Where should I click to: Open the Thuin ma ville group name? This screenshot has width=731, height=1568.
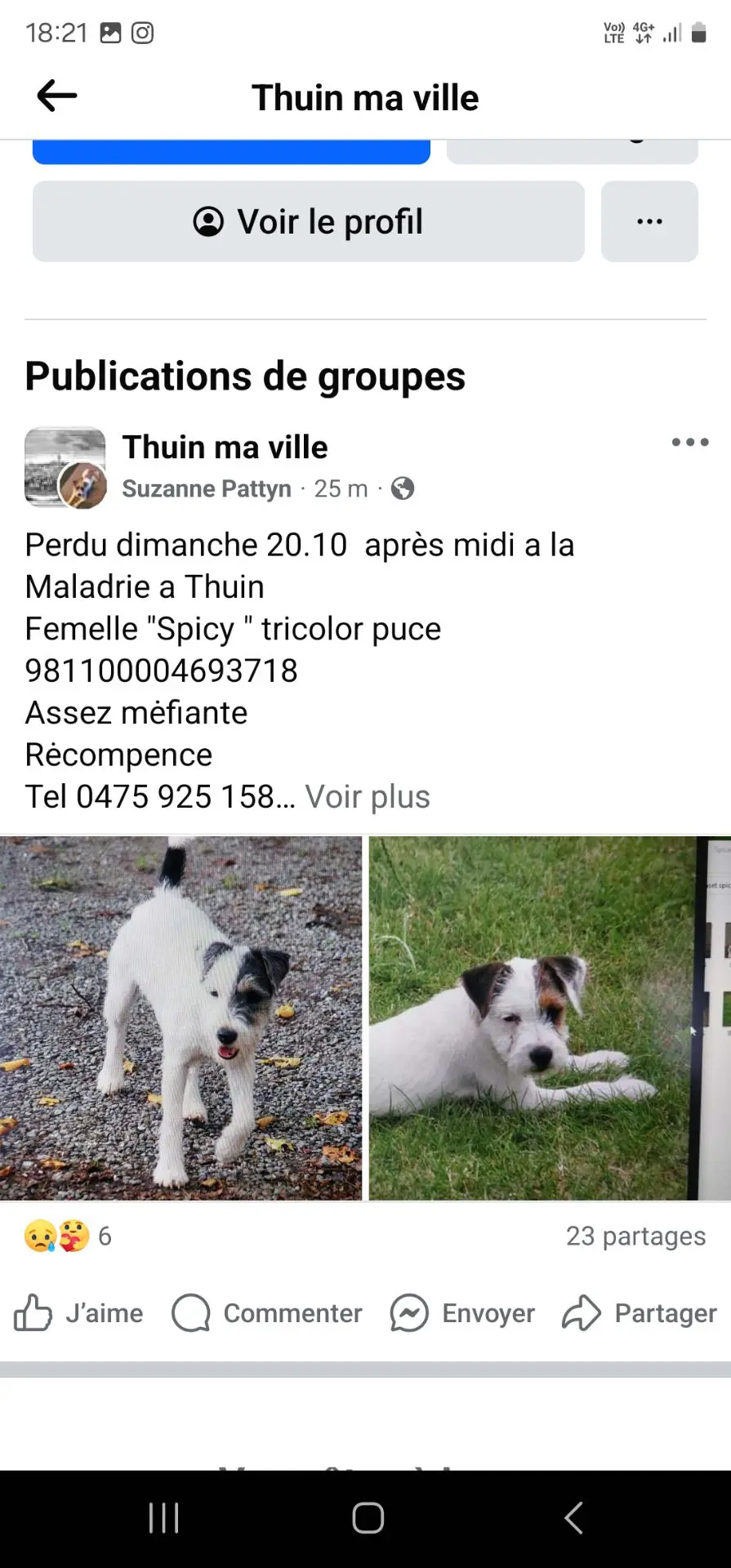(225, 448)
